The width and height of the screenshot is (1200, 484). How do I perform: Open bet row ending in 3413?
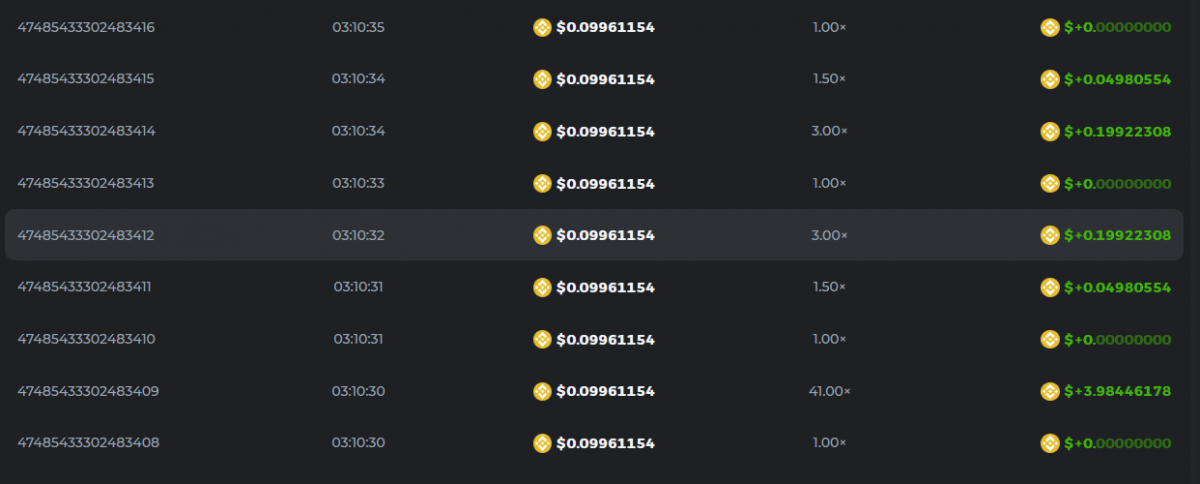tap(86, 183)
